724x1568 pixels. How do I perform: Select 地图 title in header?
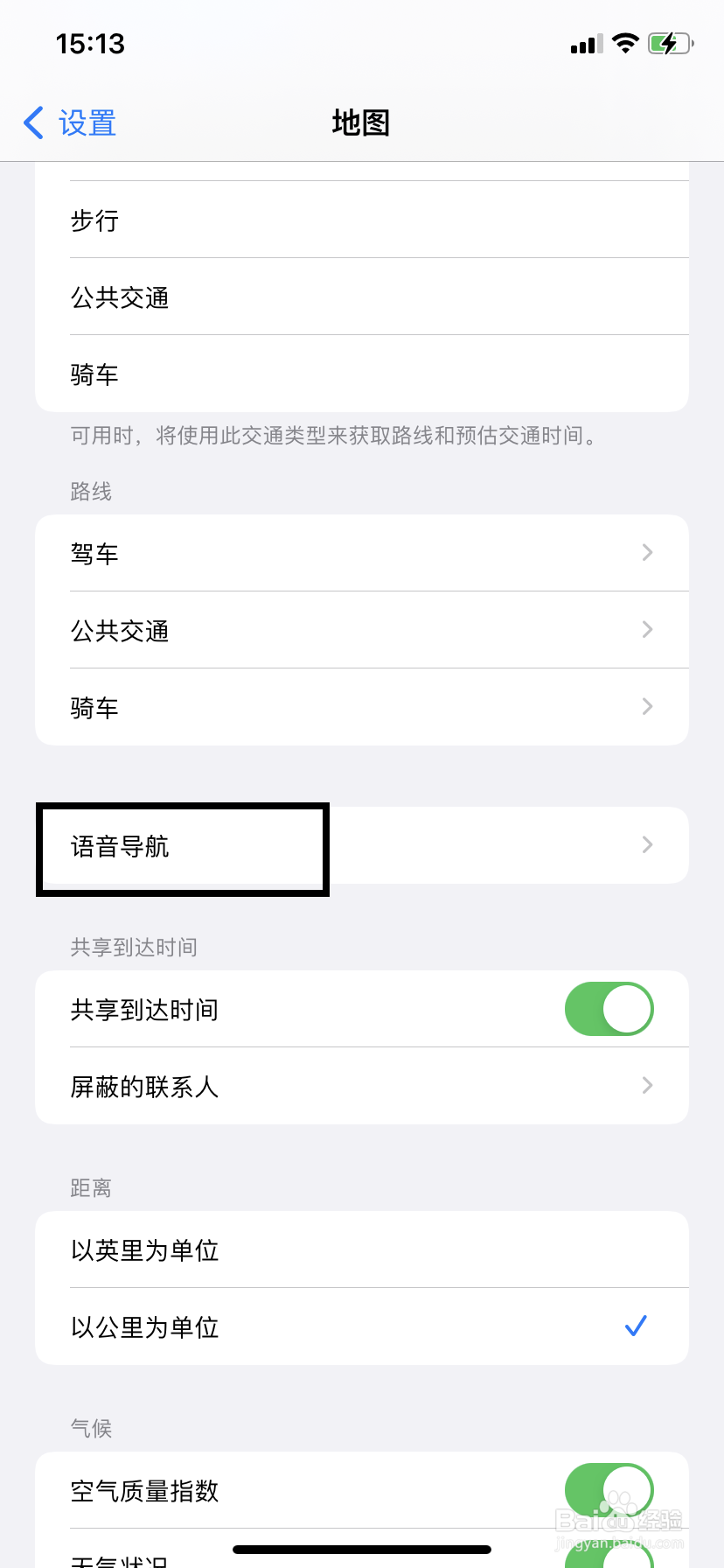tap(360, 123)
